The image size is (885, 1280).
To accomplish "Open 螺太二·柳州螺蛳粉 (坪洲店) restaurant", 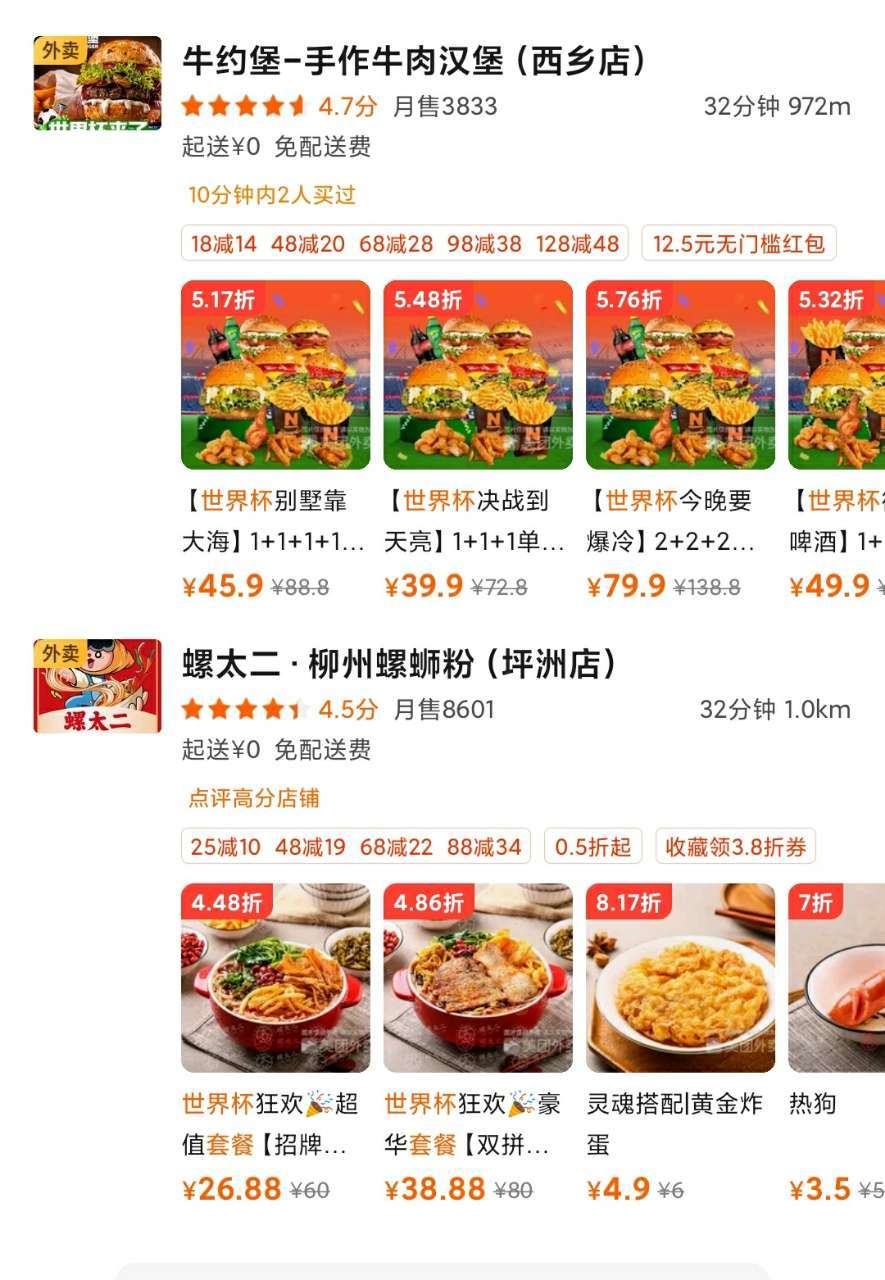I will tap(400, 664).
